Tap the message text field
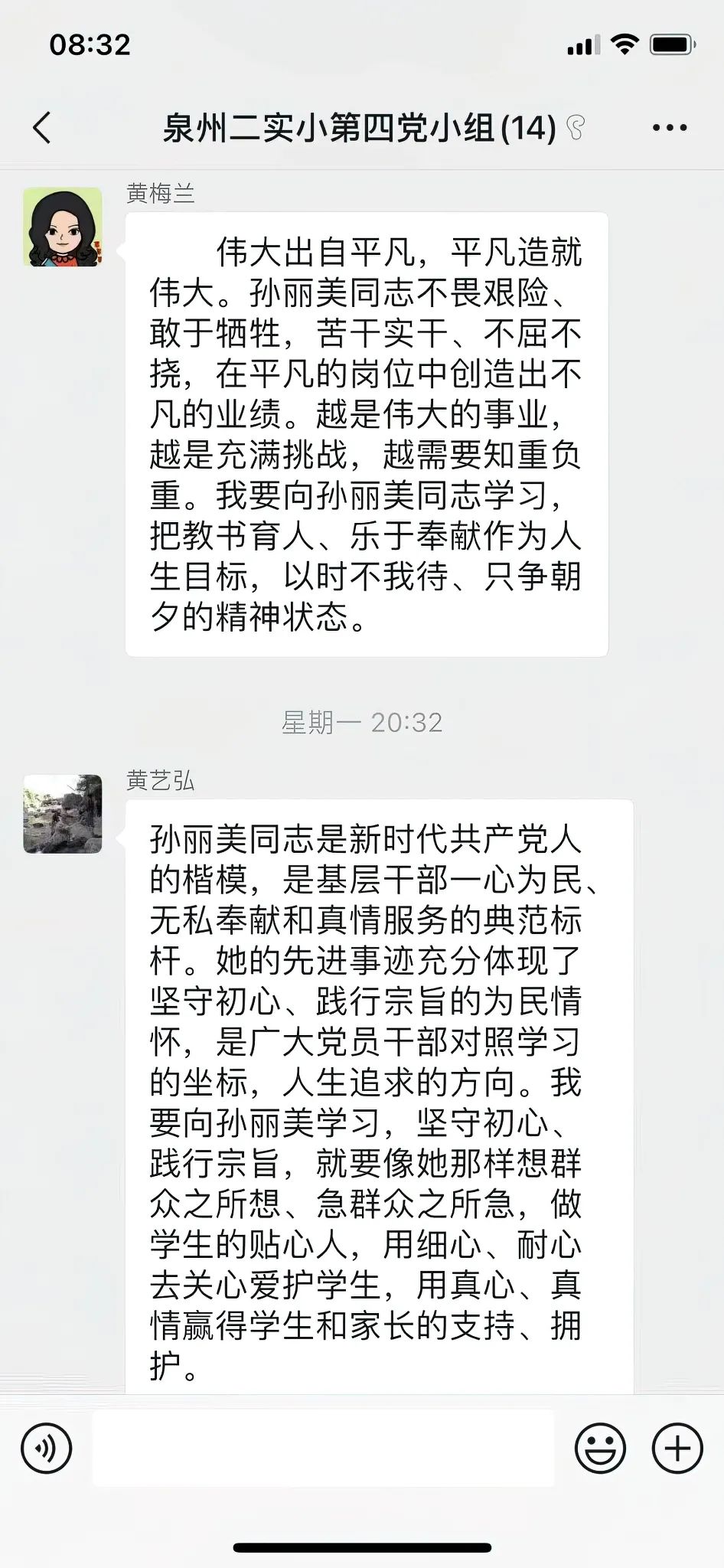Image resolution: width=724 pixels, height=1568 pixels. (323, 1448)
